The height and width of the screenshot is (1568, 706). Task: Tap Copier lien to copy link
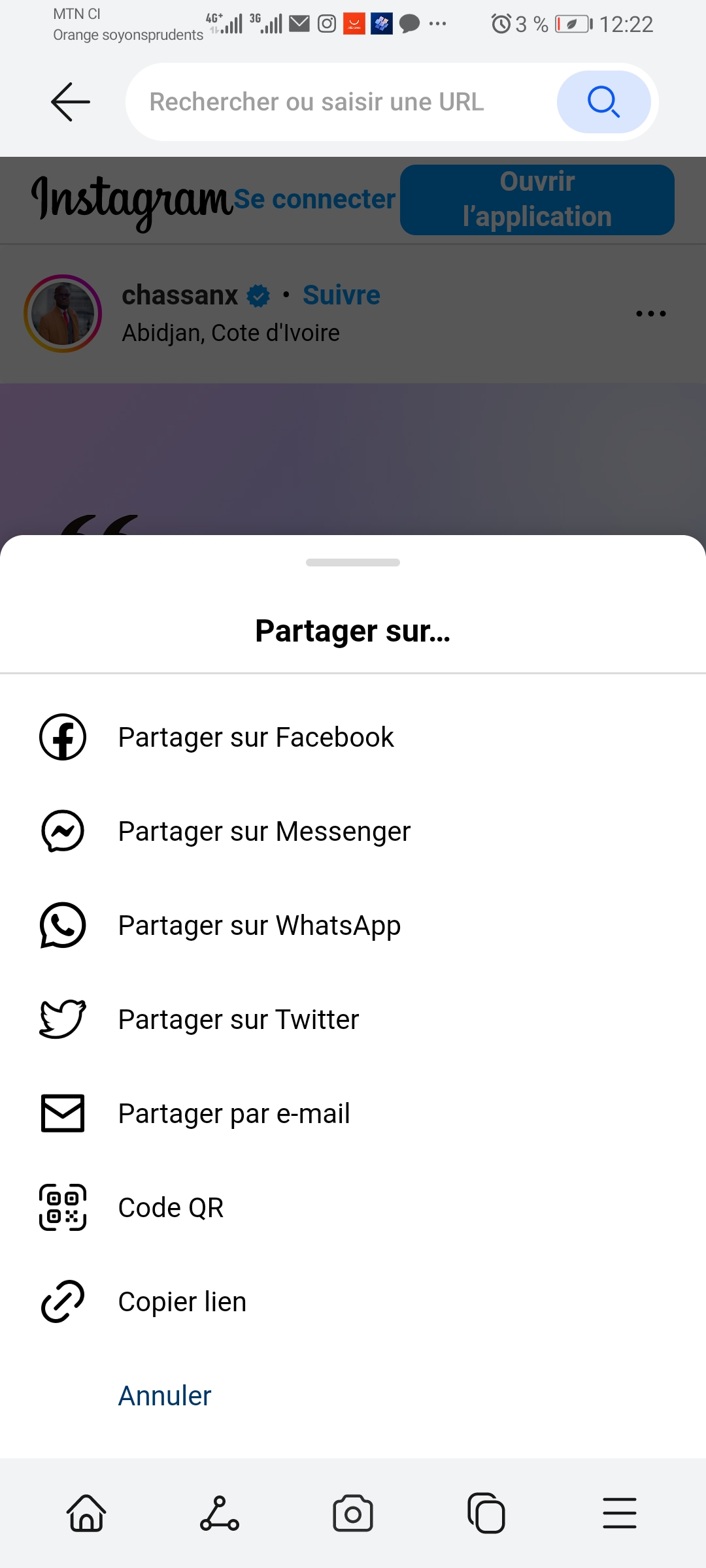pyautogui.click(x=182, y=1301)
